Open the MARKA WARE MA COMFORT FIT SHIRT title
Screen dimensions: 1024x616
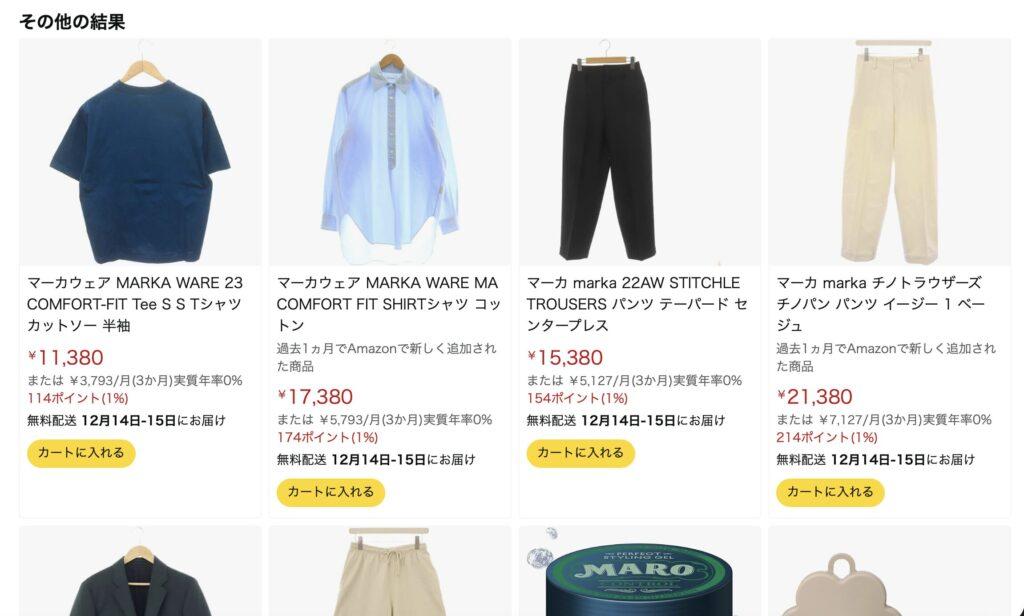click(388, 304)
